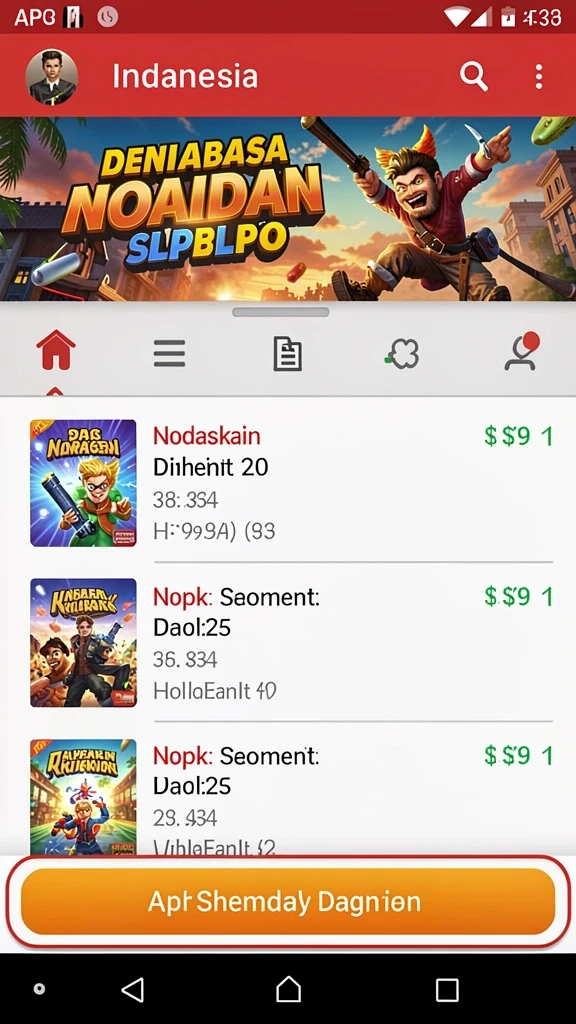This screenshot has width=576, height=1024.
Task: Switch to the home tab
Action: point(56,351)
